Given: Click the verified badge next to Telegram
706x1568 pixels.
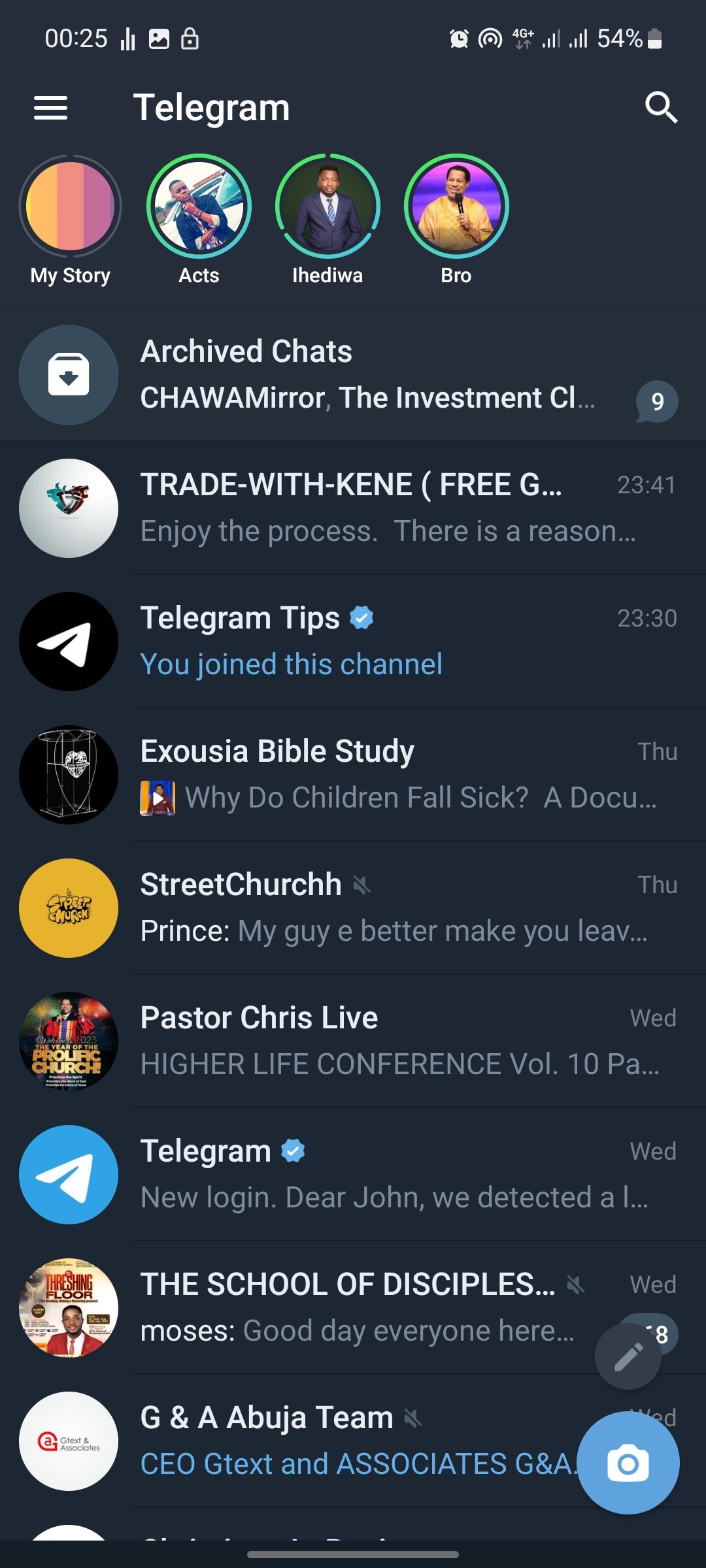Looking at the screenshot, I should point(292,1150).
